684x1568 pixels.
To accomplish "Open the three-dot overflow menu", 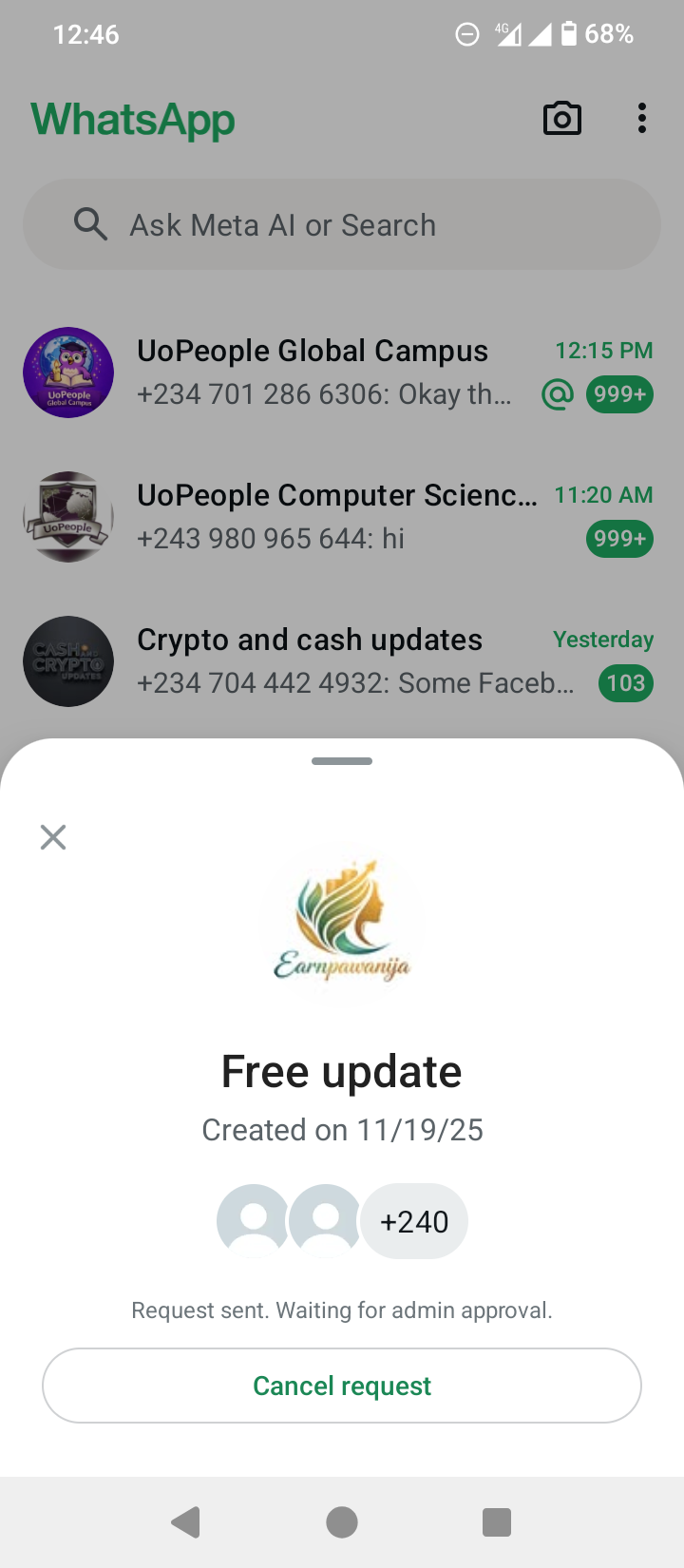I will 642,119.
